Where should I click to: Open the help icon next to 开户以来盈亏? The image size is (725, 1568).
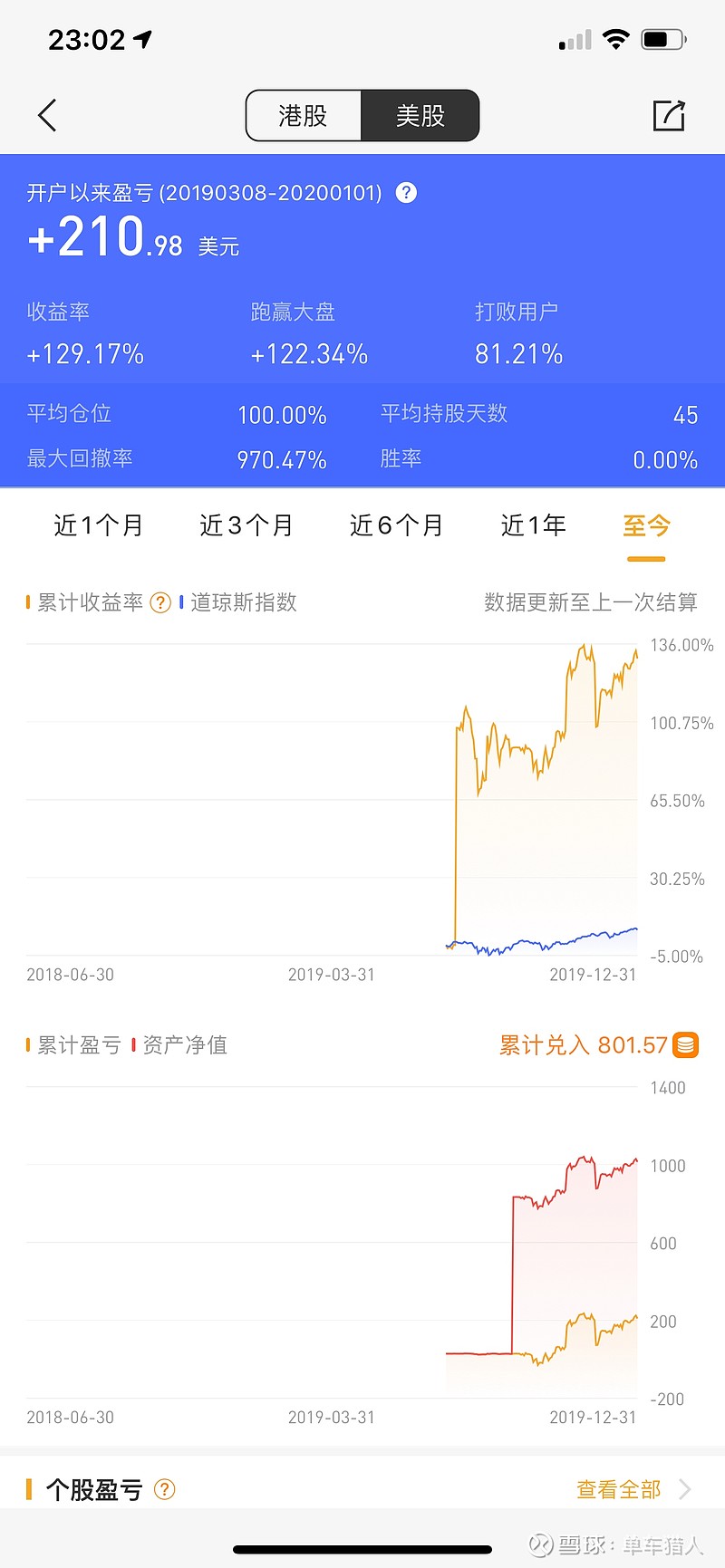point(406,193)
